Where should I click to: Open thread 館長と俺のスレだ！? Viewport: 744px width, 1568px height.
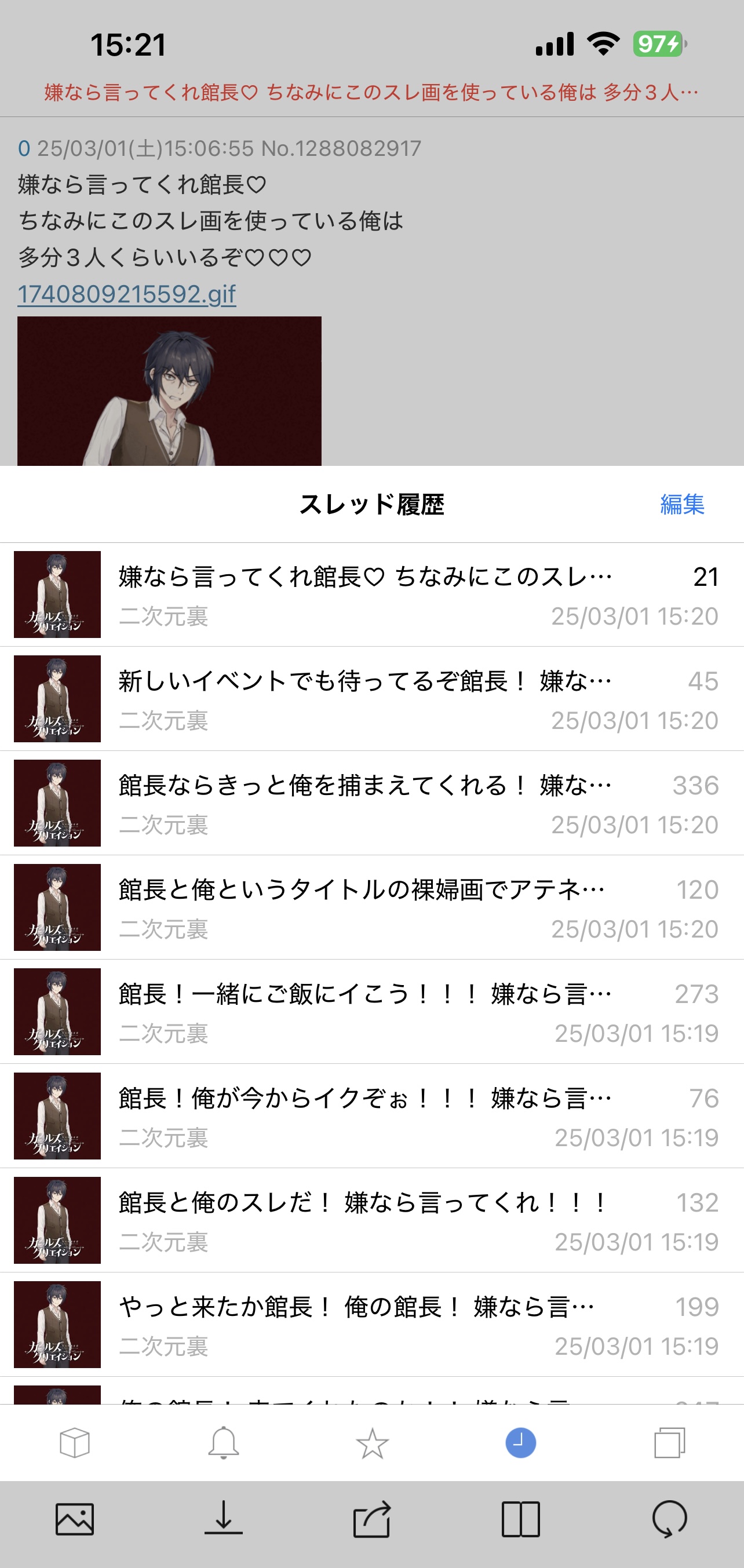pyautogui.click(x=365, y=1220)
